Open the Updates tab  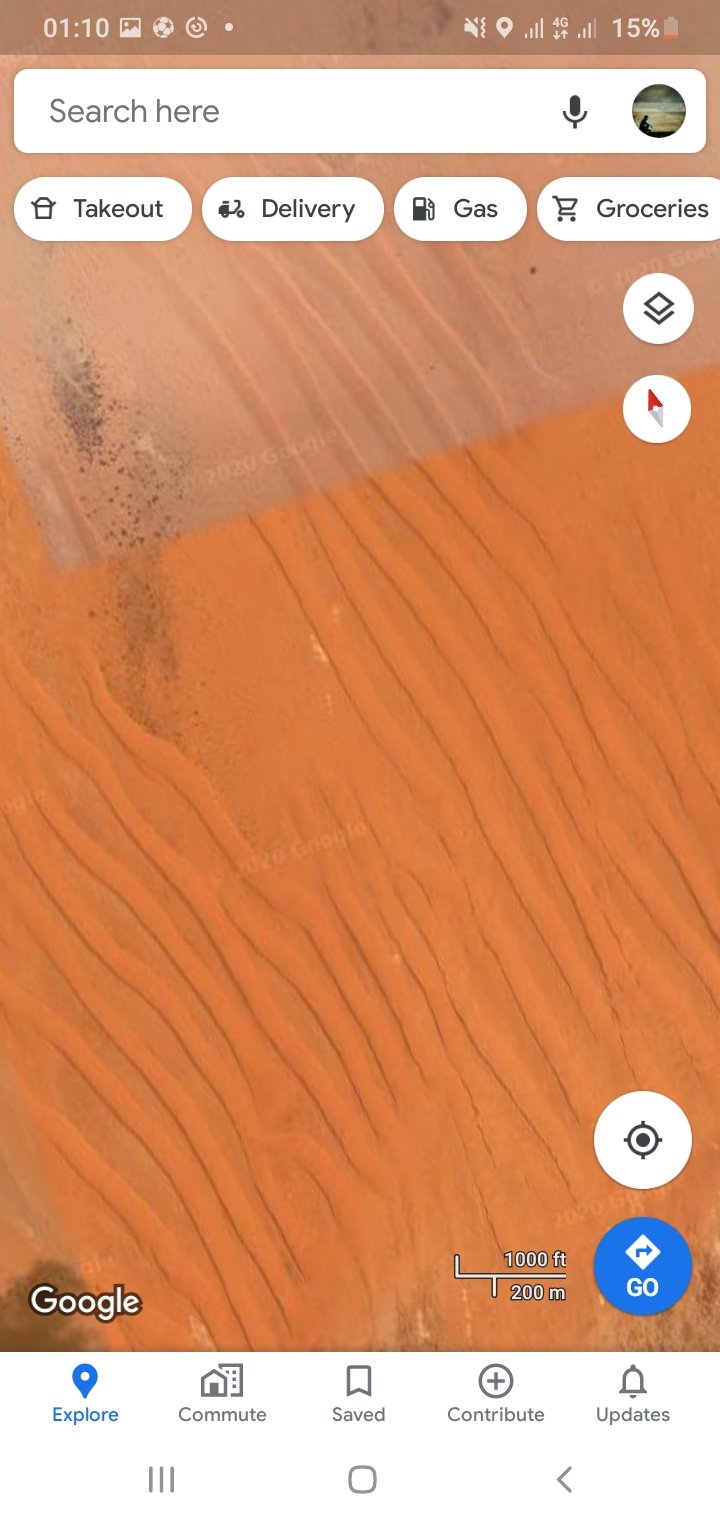632,1394
